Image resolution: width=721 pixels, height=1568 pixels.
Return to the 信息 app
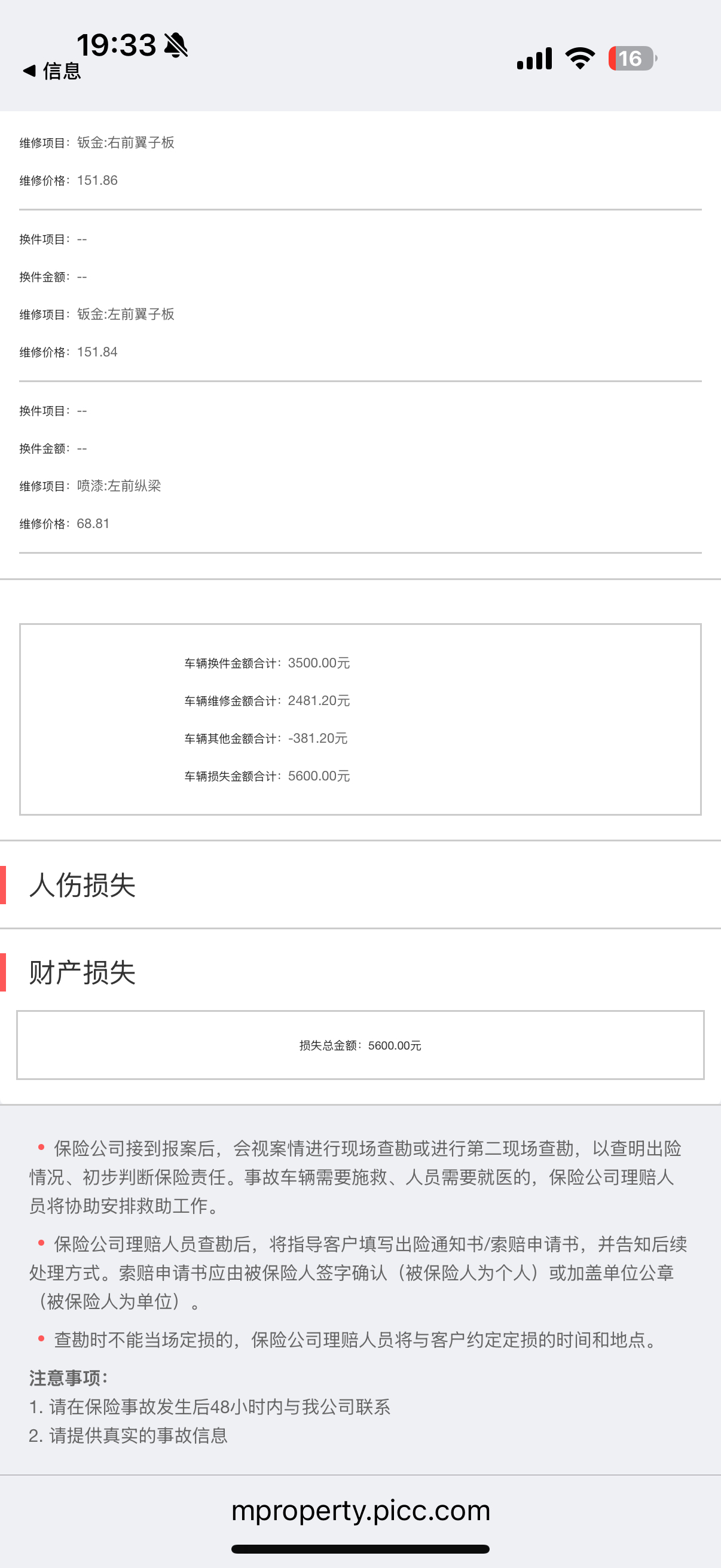coord(53,71)
